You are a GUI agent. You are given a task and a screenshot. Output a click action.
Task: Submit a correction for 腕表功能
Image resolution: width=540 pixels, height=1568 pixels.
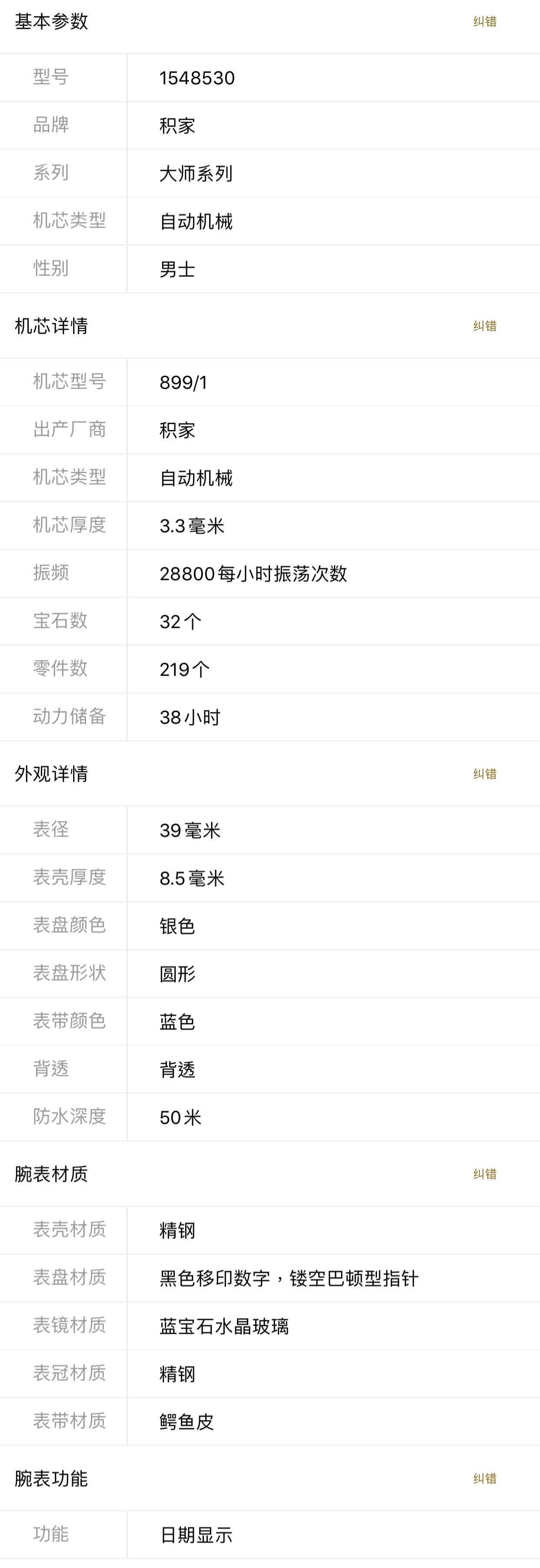tap(485, 1478)
